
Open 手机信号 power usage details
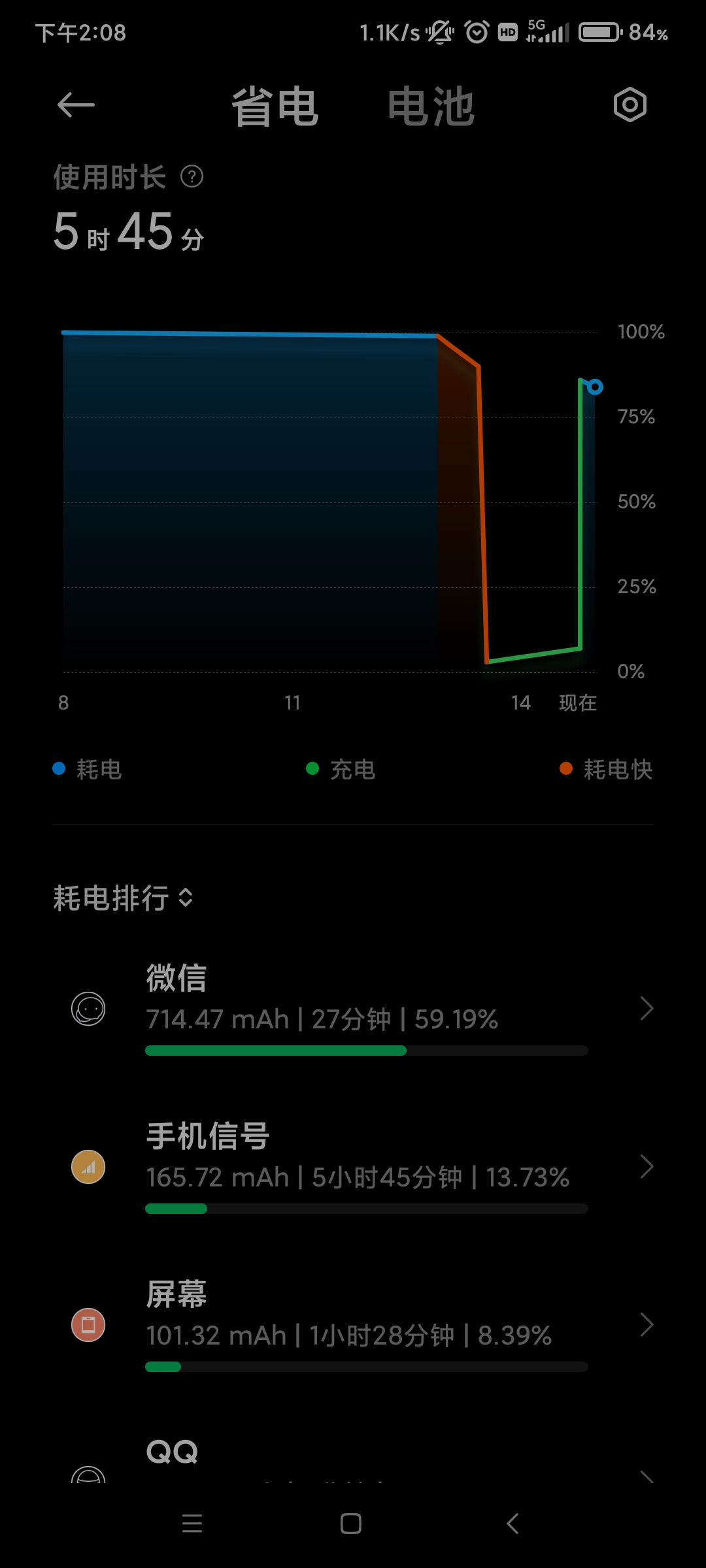pyautogui.click(x=353, y=1167)
